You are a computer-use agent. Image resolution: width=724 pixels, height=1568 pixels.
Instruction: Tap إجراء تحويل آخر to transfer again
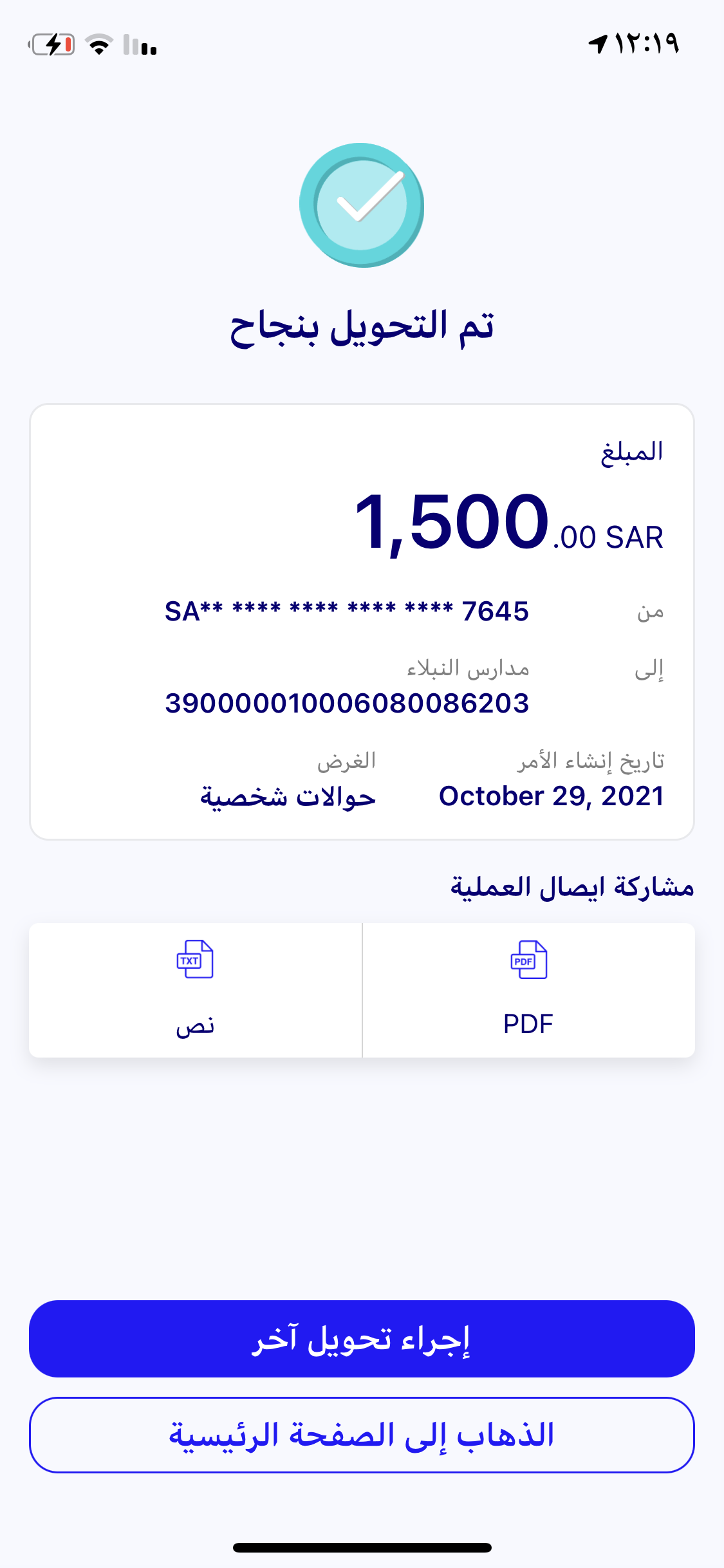(x=362, y=1339)
